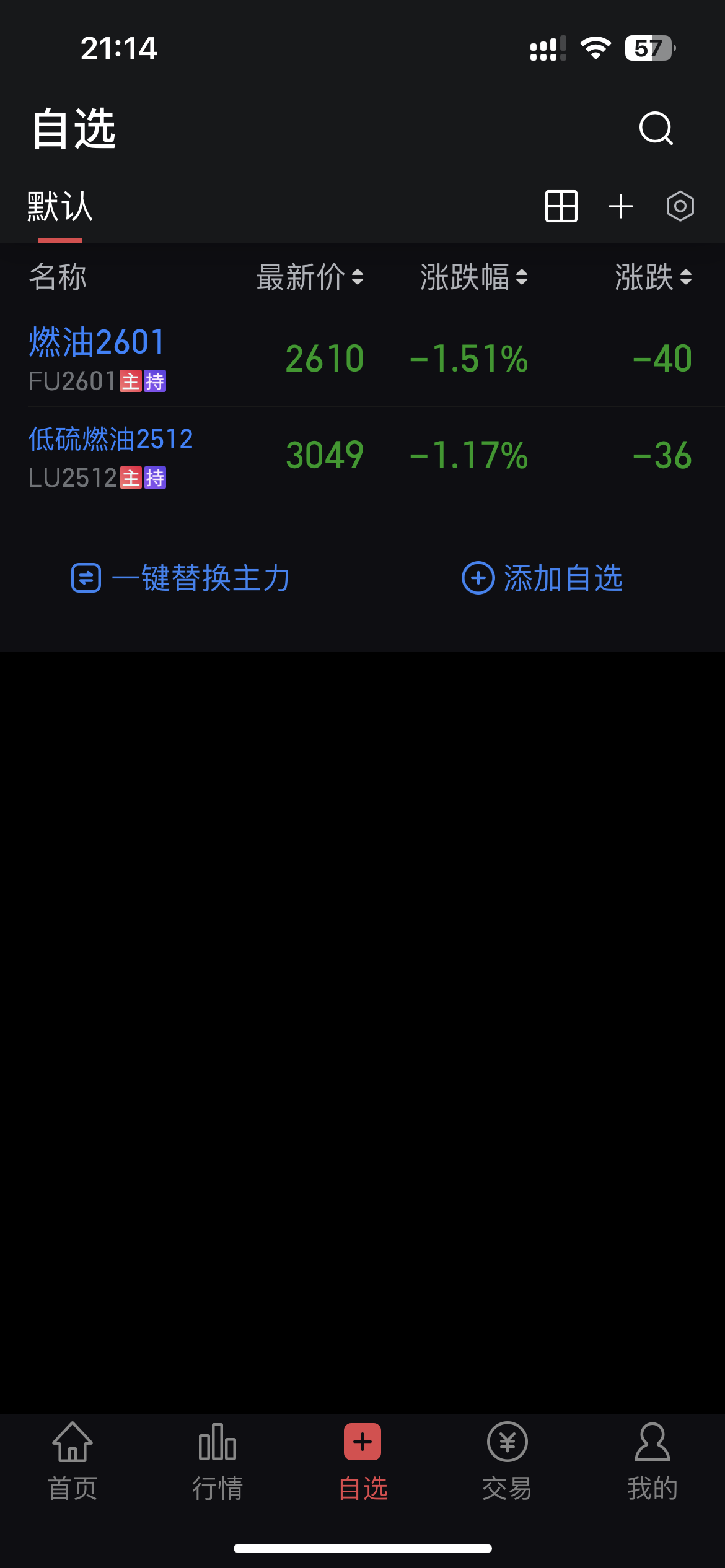
Task: Switch to the 行情 tab
Action: [217, 1462]
